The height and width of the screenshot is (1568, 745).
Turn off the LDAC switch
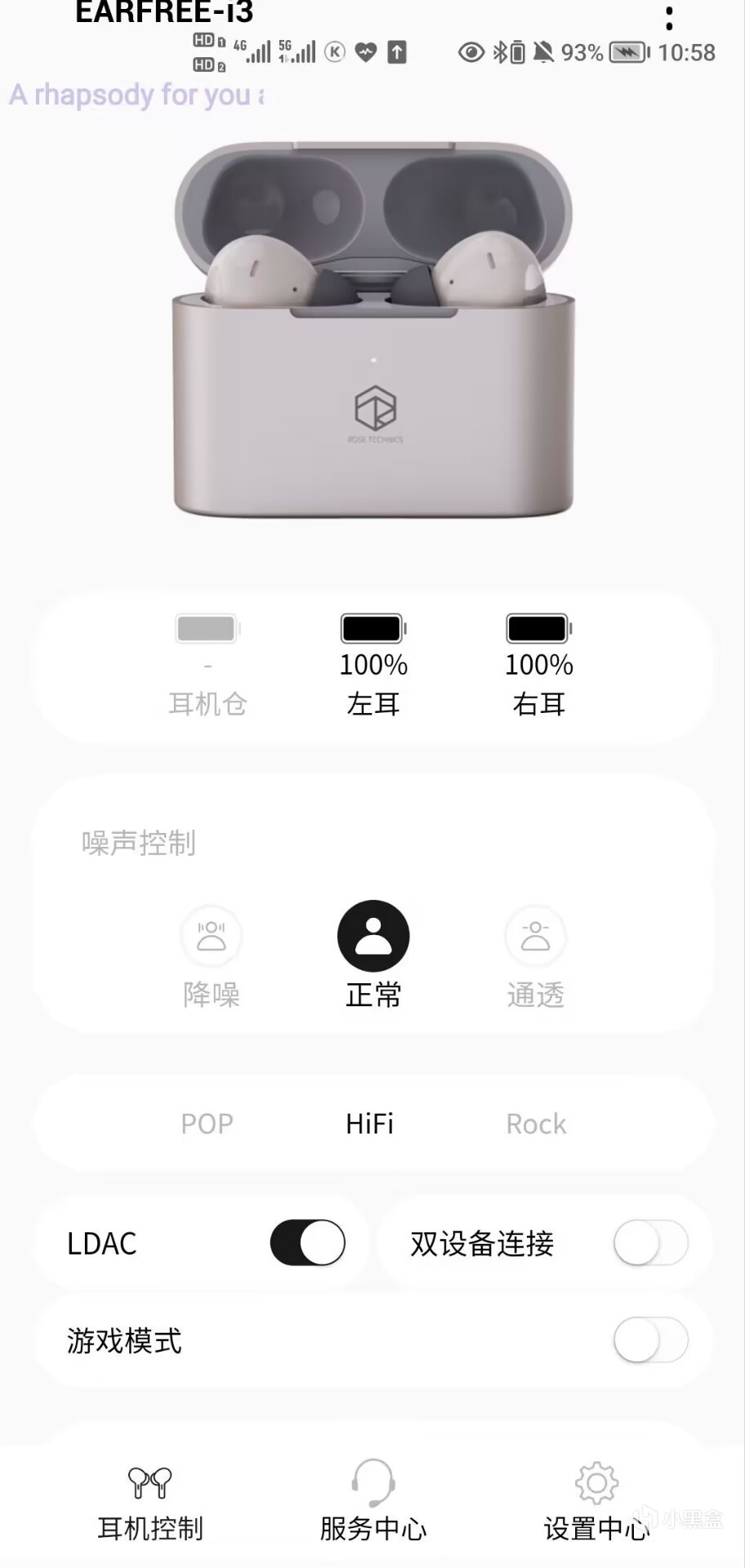pos(307,1243)
